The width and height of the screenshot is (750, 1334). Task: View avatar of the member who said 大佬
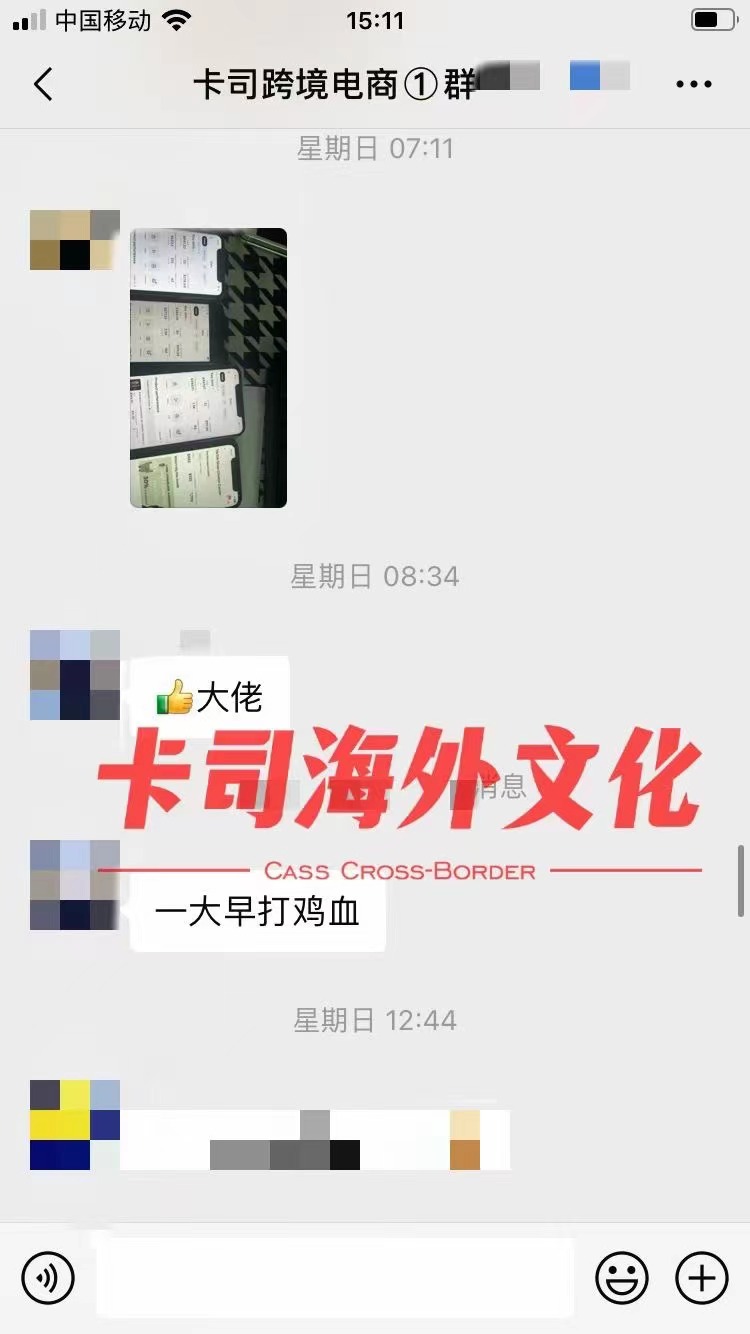(x=75, y=675)
